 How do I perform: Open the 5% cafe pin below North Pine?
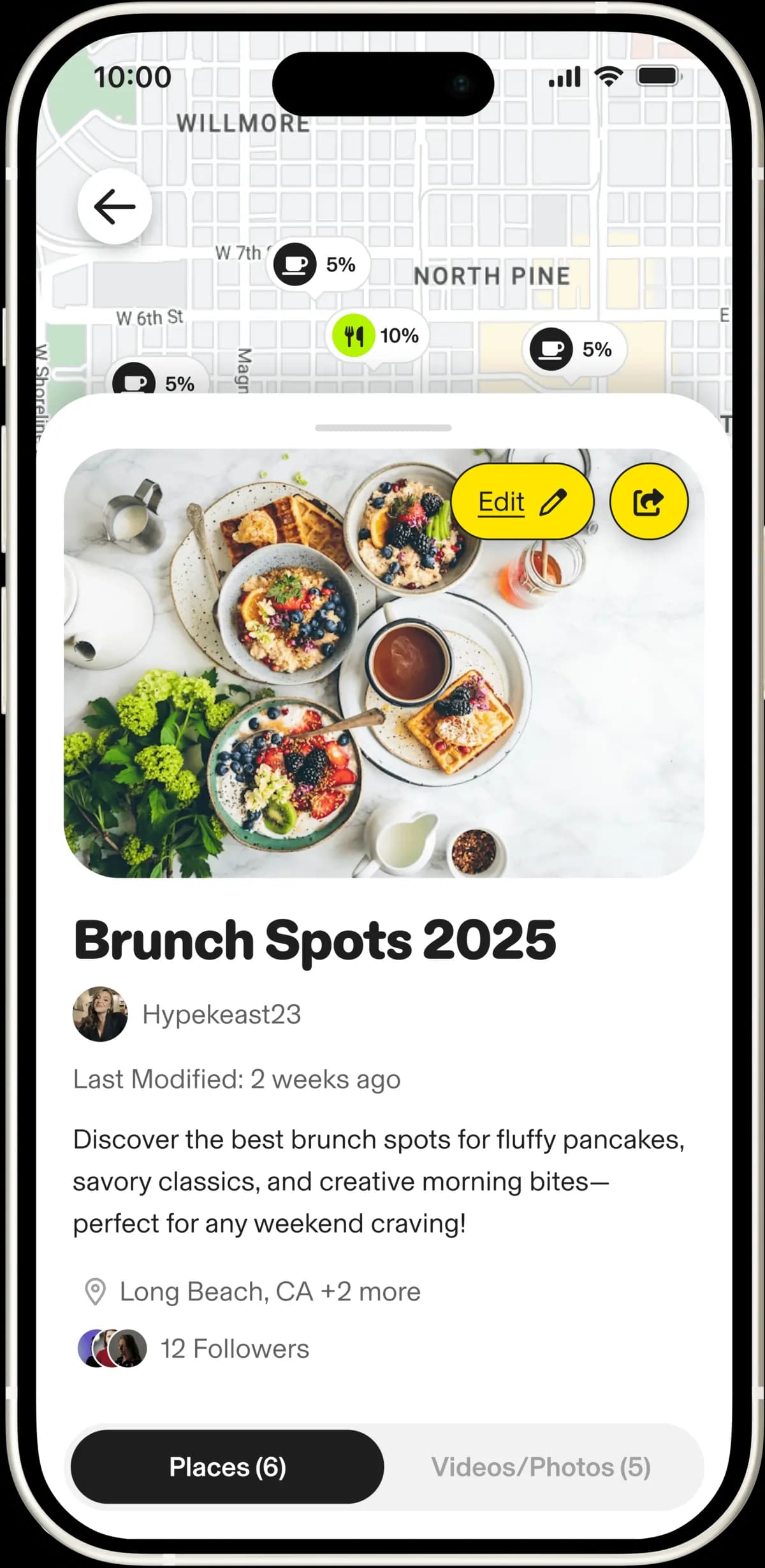pyautogui.click(x=574, y=349)
